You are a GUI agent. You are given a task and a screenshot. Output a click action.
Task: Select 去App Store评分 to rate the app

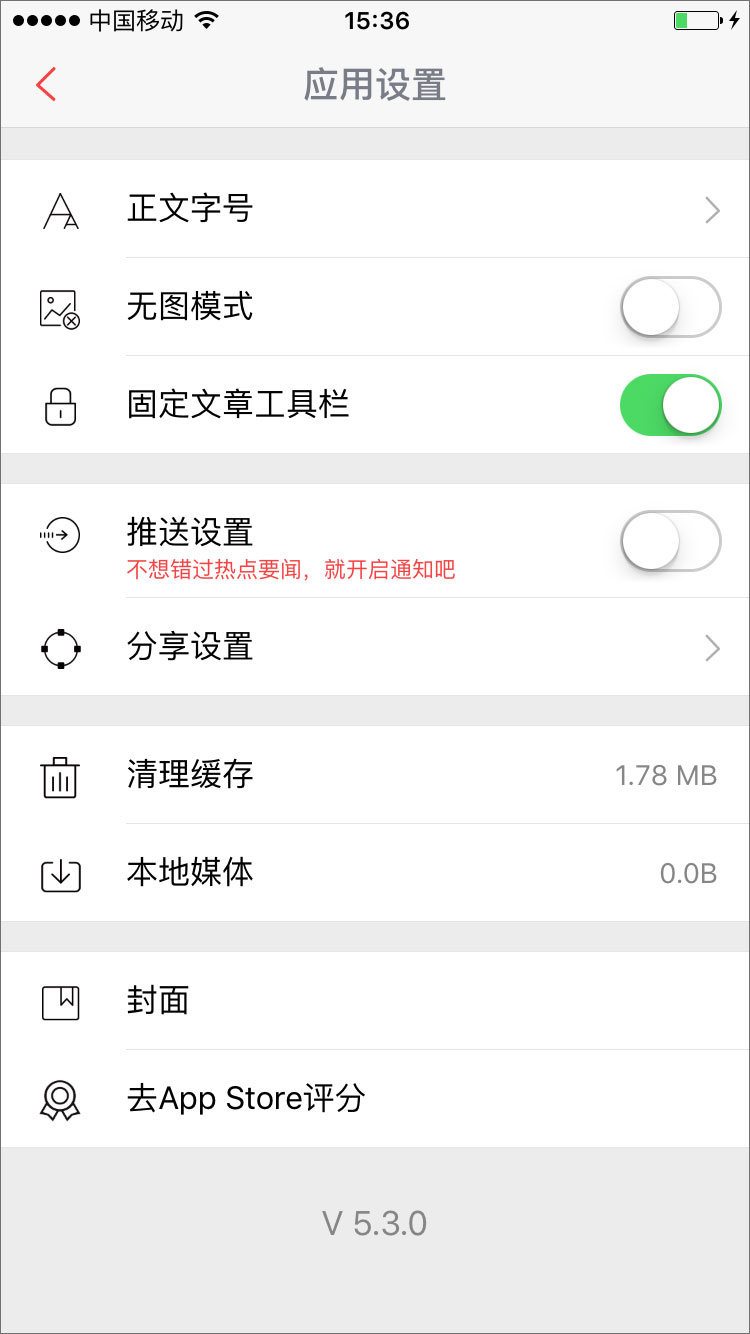(x=375, y=1099)
